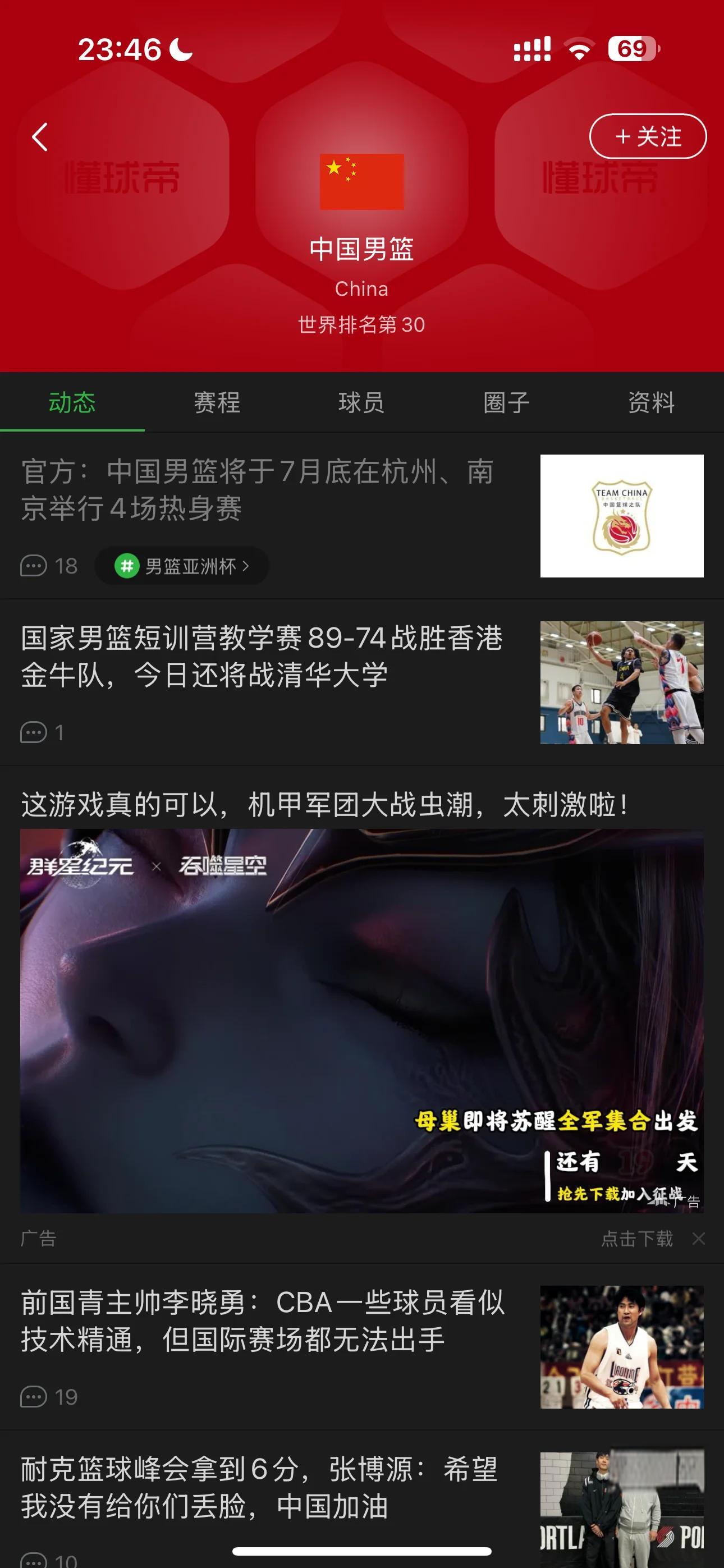This screenshot has width=724, height=1568.
Task: Switch to the 球员 tab
Action: 361,403
